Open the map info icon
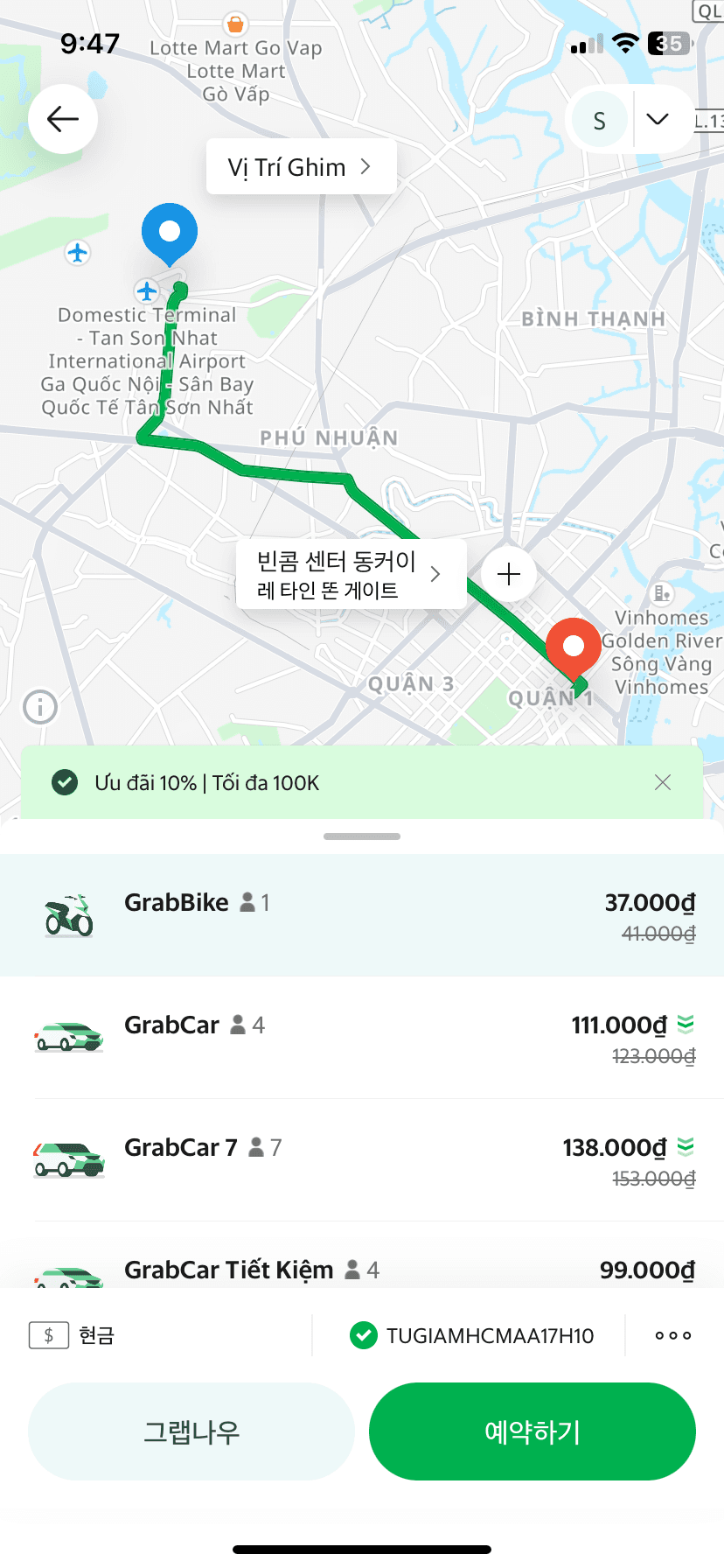The image size is (724, 1568). (40, 707)
